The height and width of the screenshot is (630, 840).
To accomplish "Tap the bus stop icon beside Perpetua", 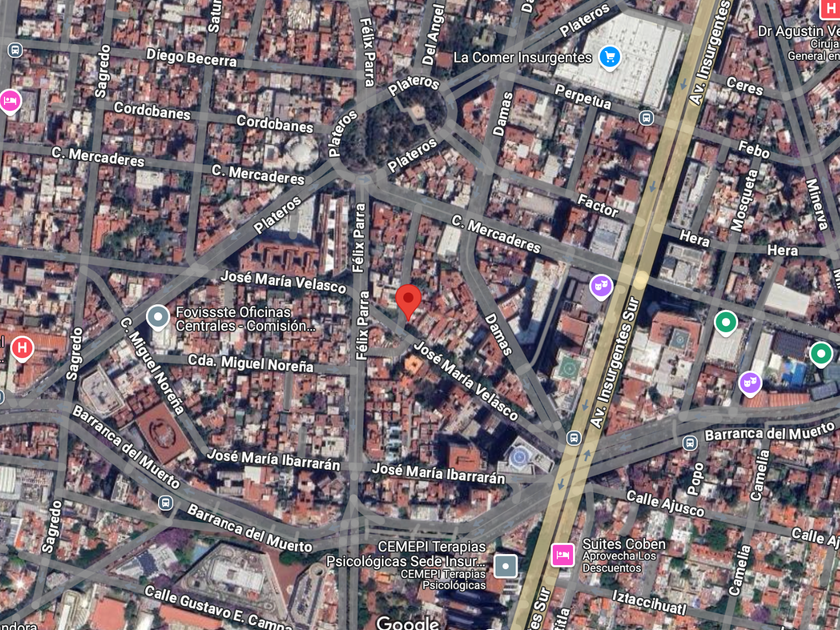I will pyautogui.click(x=647, y=118).
